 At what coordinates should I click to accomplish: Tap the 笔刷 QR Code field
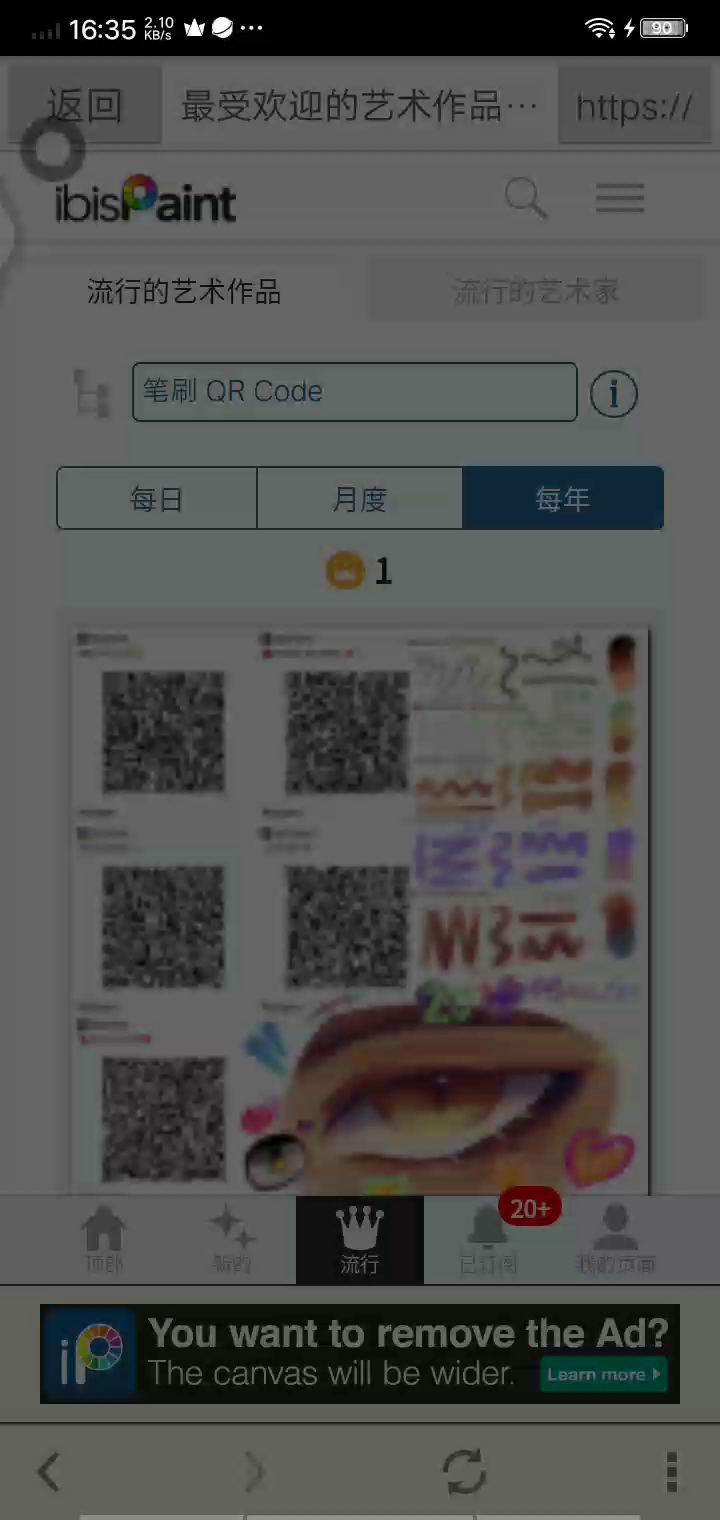(355, 391)
